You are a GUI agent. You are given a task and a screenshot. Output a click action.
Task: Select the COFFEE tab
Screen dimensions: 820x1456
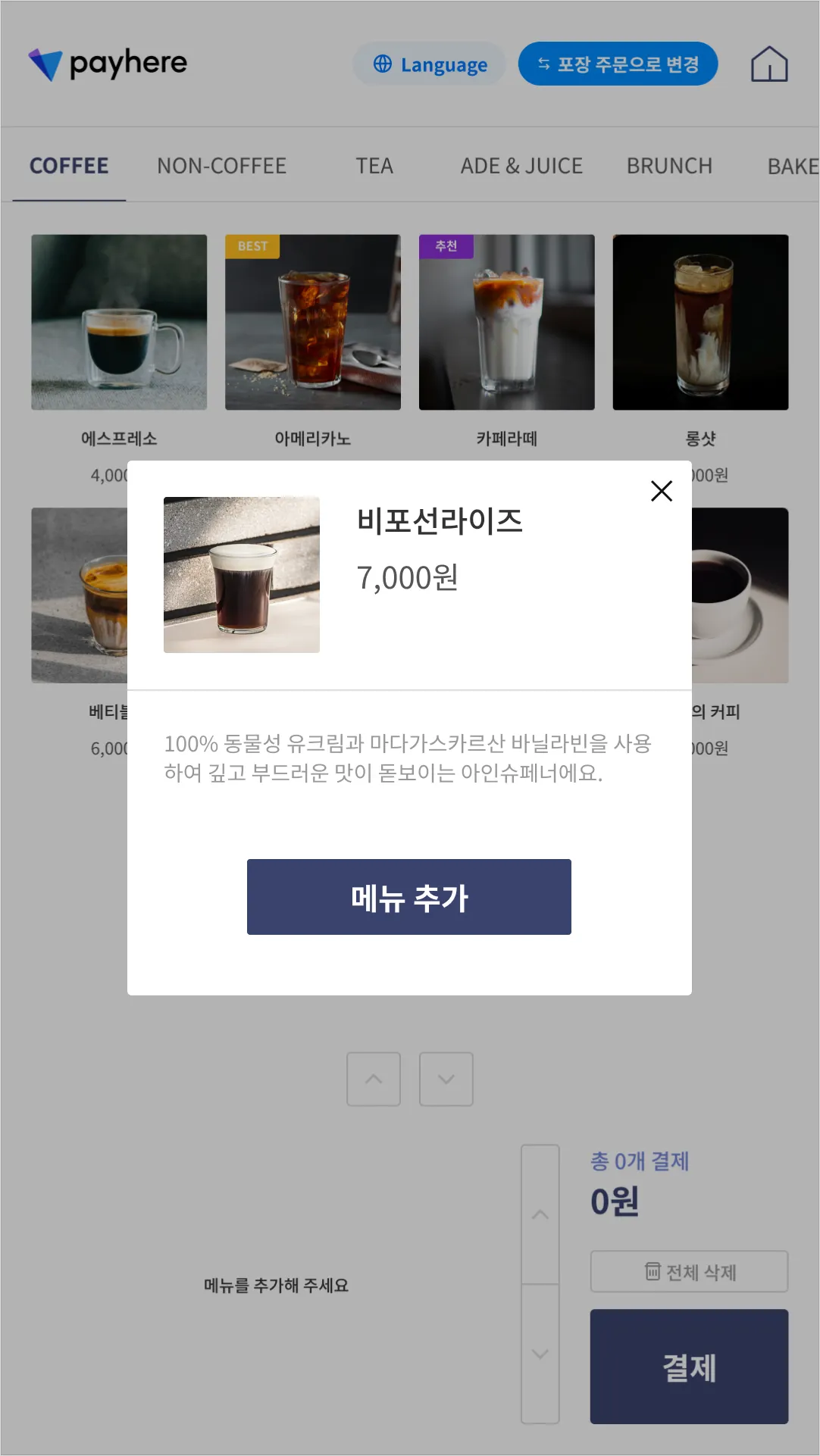(x=69, y=166)
